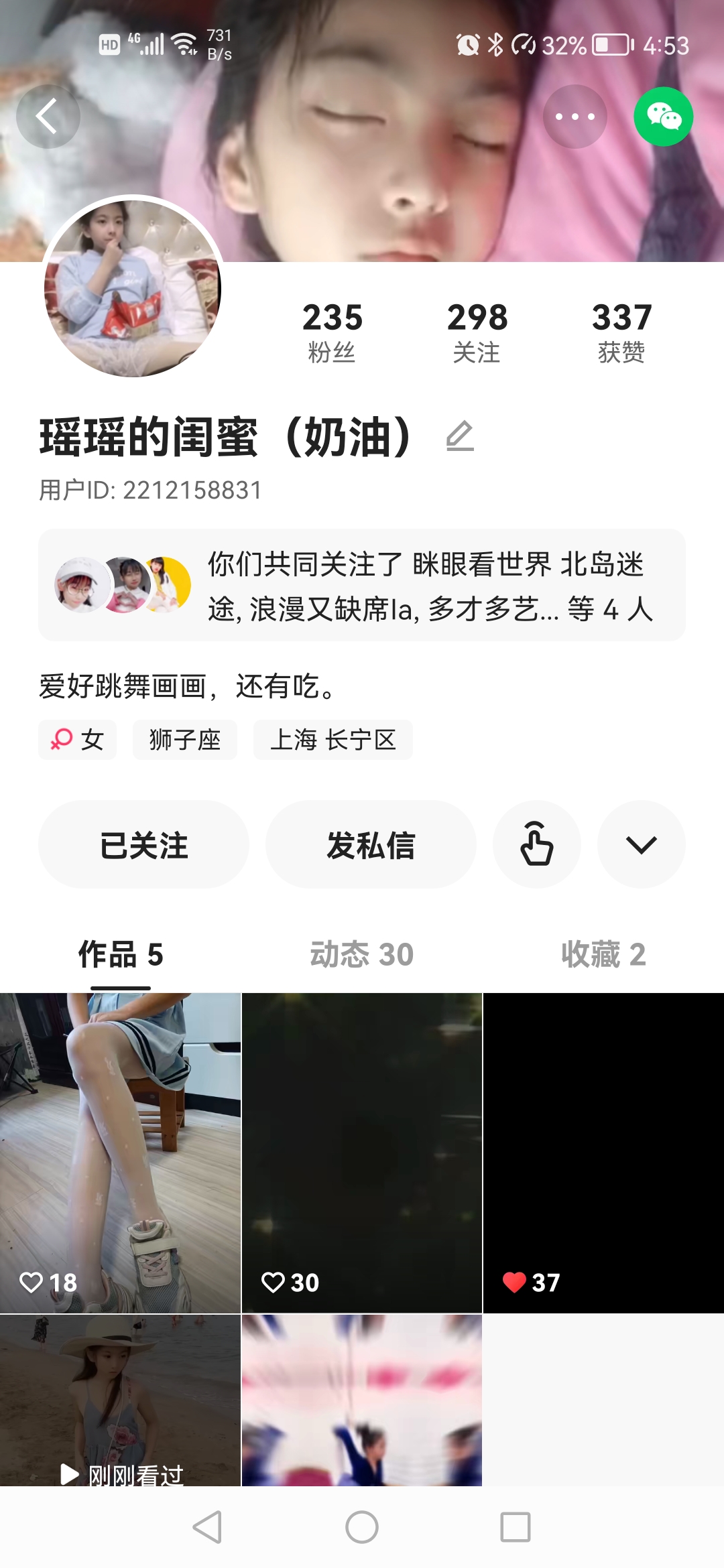Image resolution: width=724 pixels, height=1568 pixels.
Task: View the profile avatar photo
Action: [133, 287]
